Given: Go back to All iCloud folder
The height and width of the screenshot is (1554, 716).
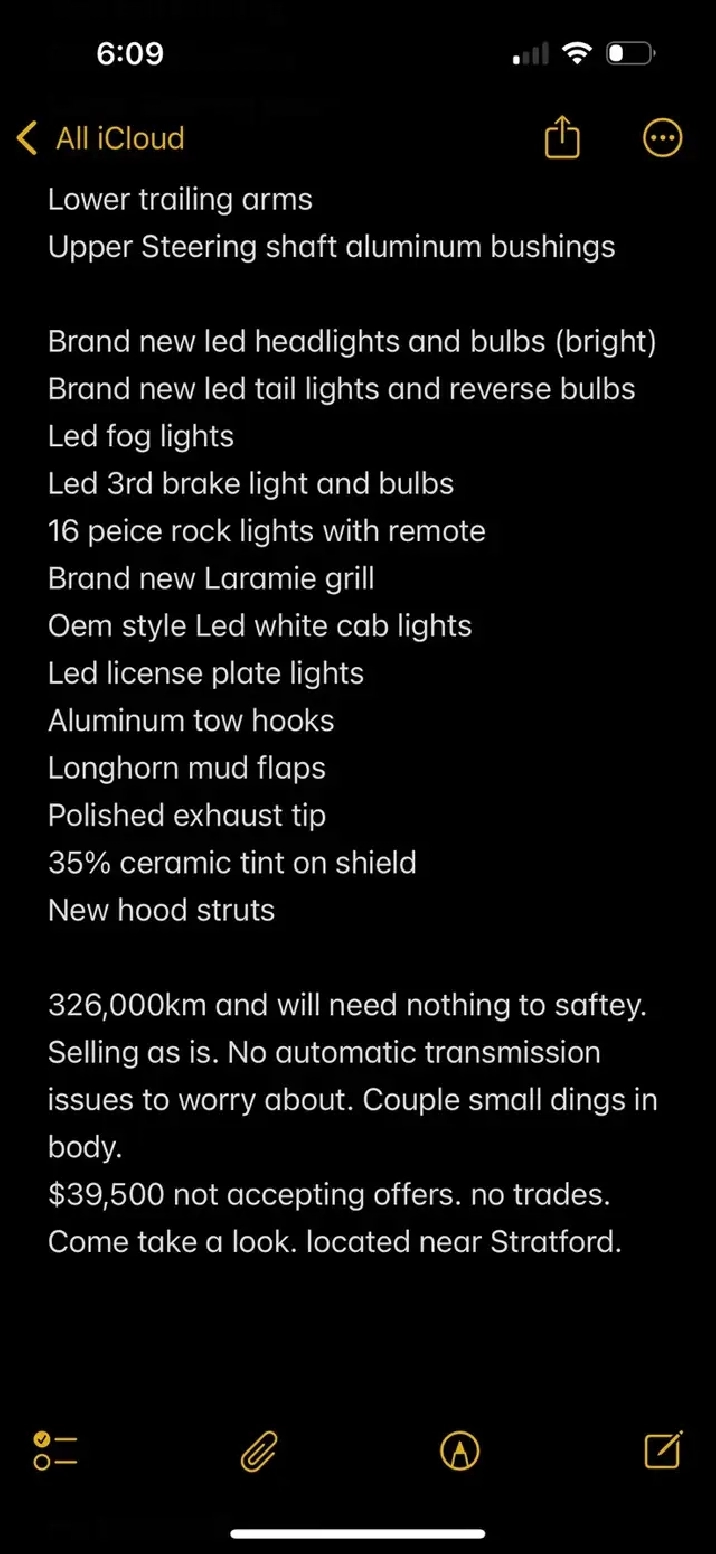Looking at the screenshot, I should click(x=101, y=138).
